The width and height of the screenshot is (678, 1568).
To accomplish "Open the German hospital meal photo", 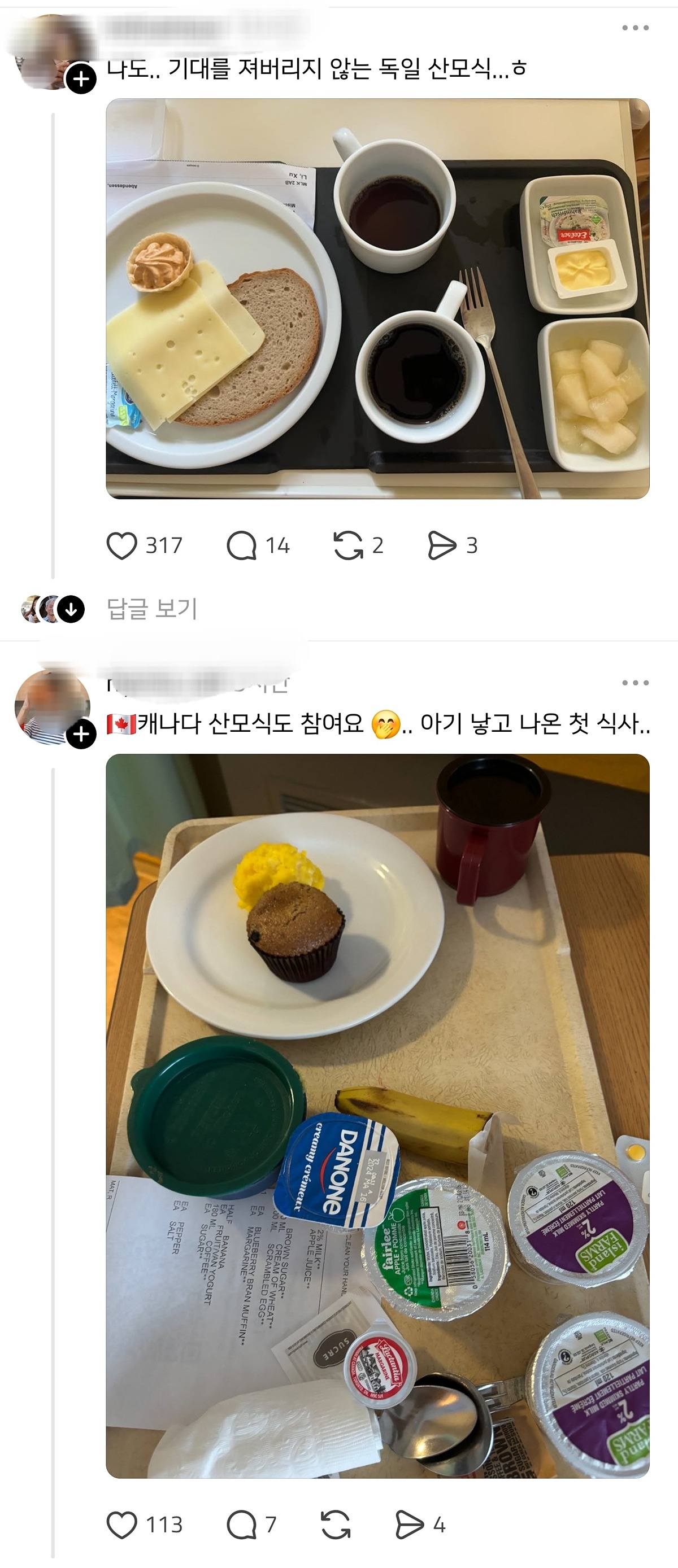I will pyautogui.click(x=377, y=298).
